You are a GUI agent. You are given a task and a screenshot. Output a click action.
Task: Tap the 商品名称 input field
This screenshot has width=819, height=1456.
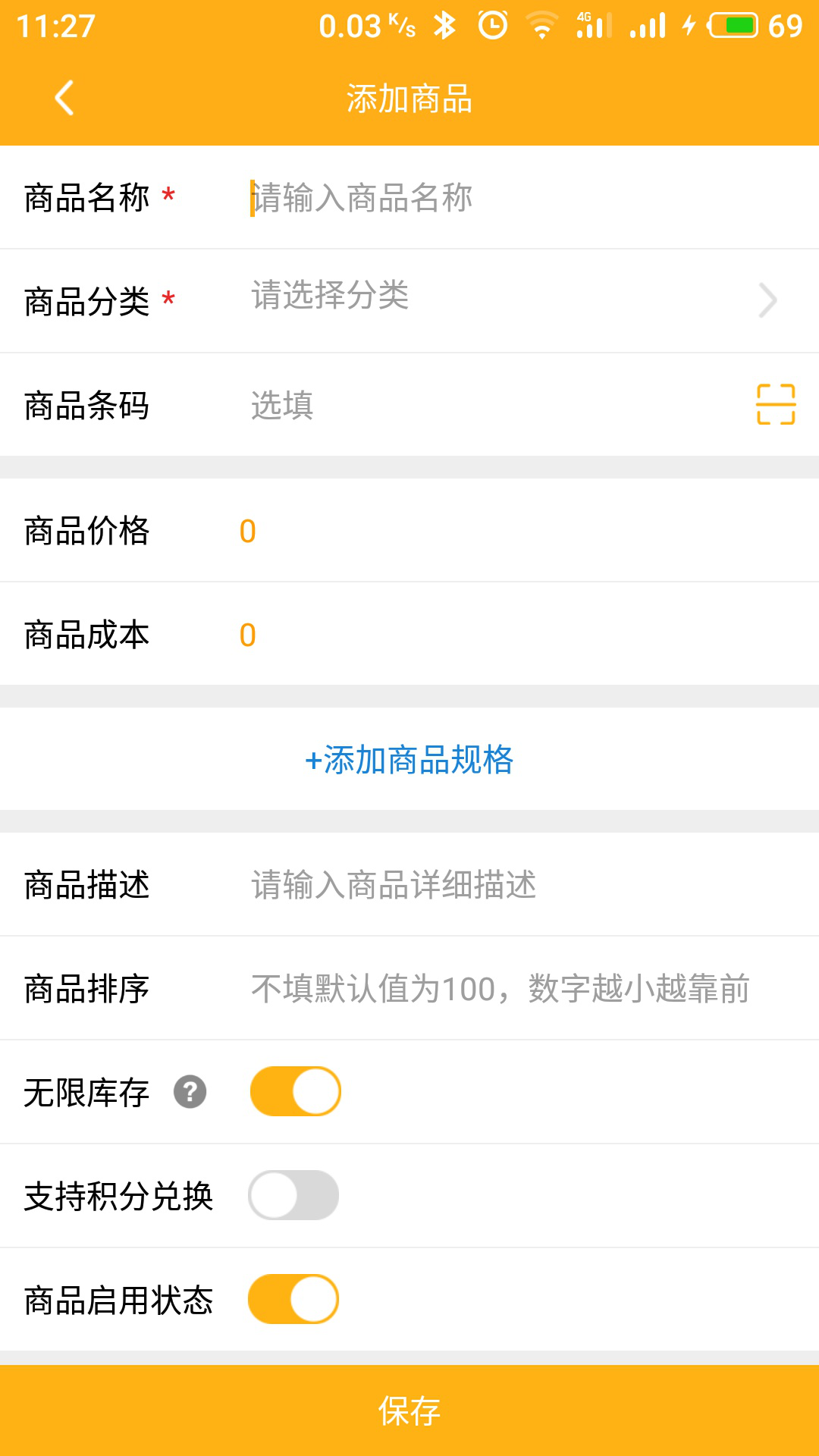click(523, 198)
